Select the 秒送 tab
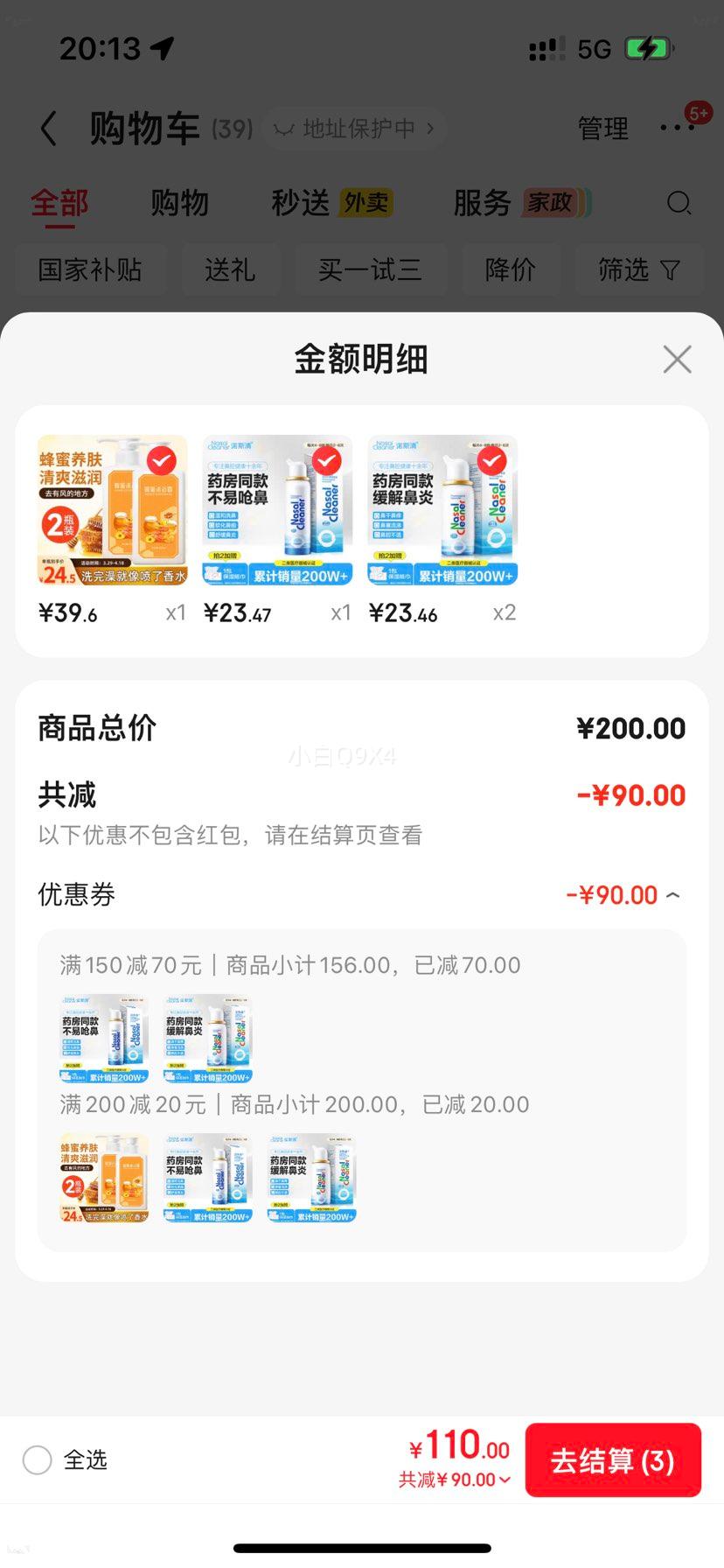 click(x=302, y=203)
